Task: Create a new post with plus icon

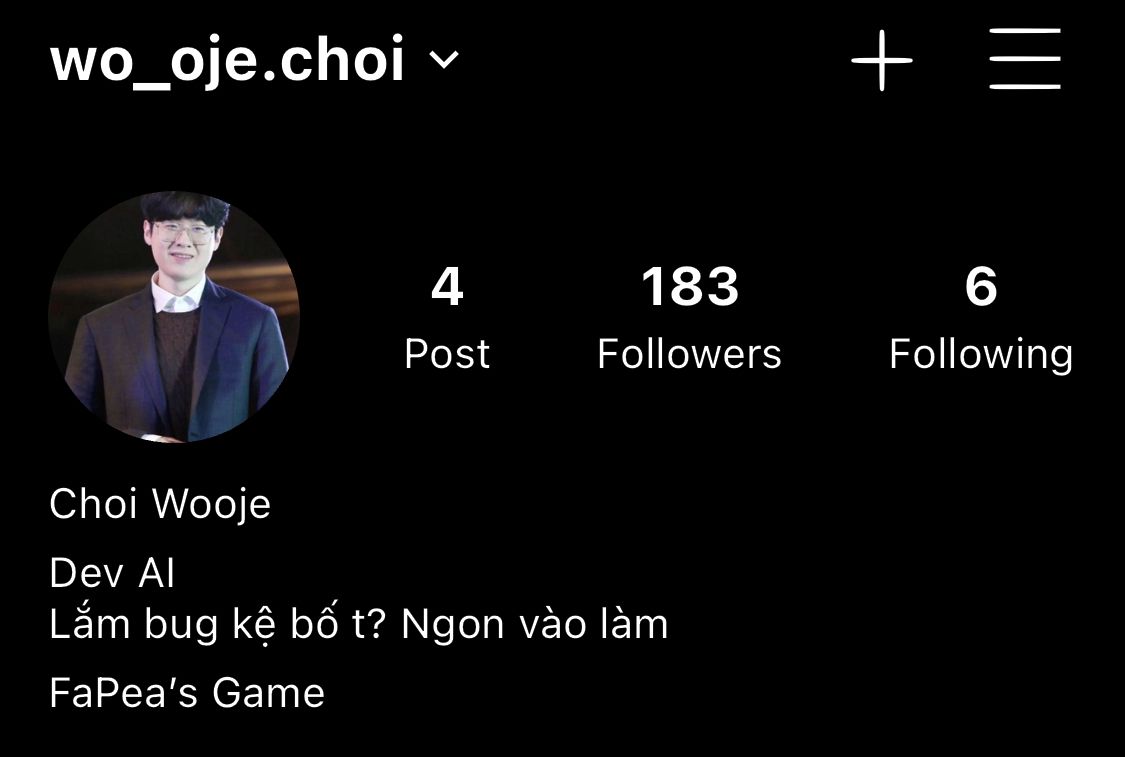Action: [881, 60]
